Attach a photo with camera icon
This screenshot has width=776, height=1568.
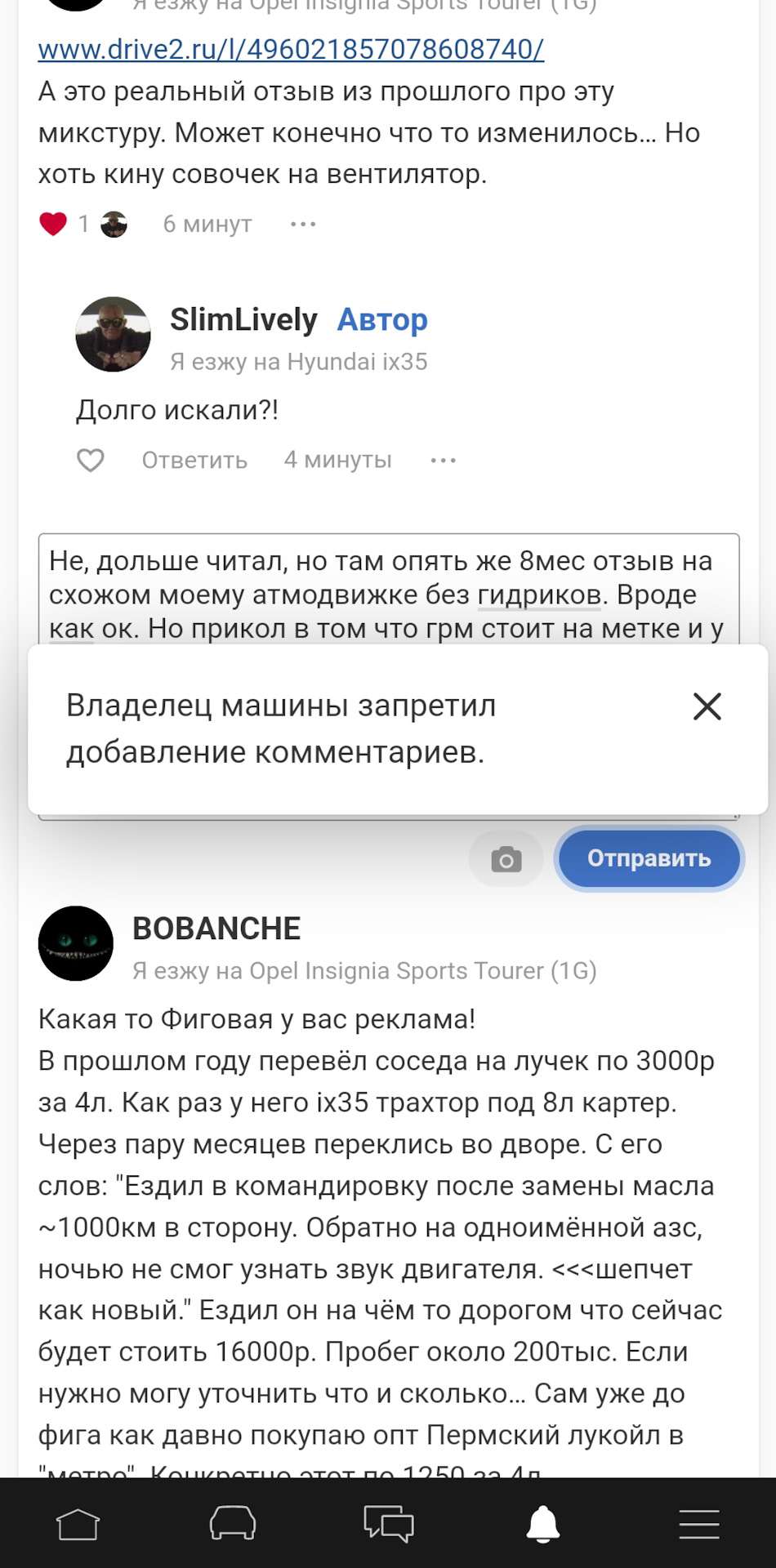[506, 859]
